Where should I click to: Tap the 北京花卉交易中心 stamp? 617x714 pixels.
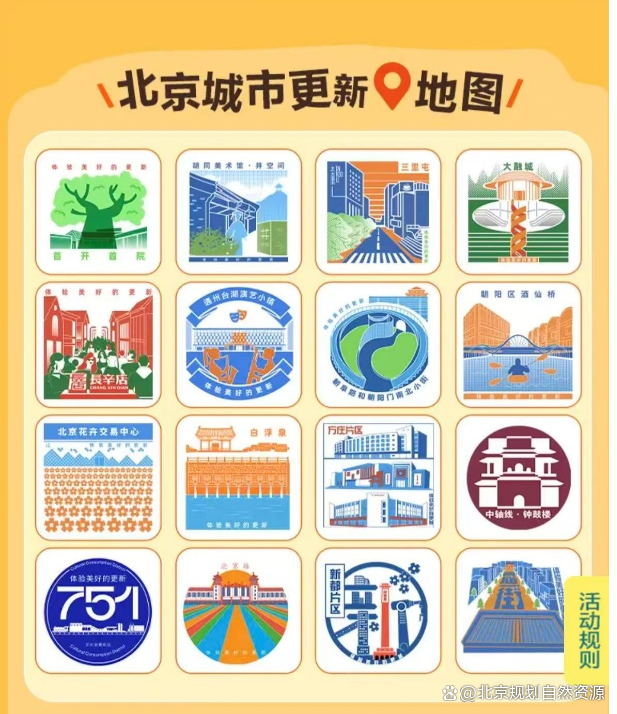98,477
